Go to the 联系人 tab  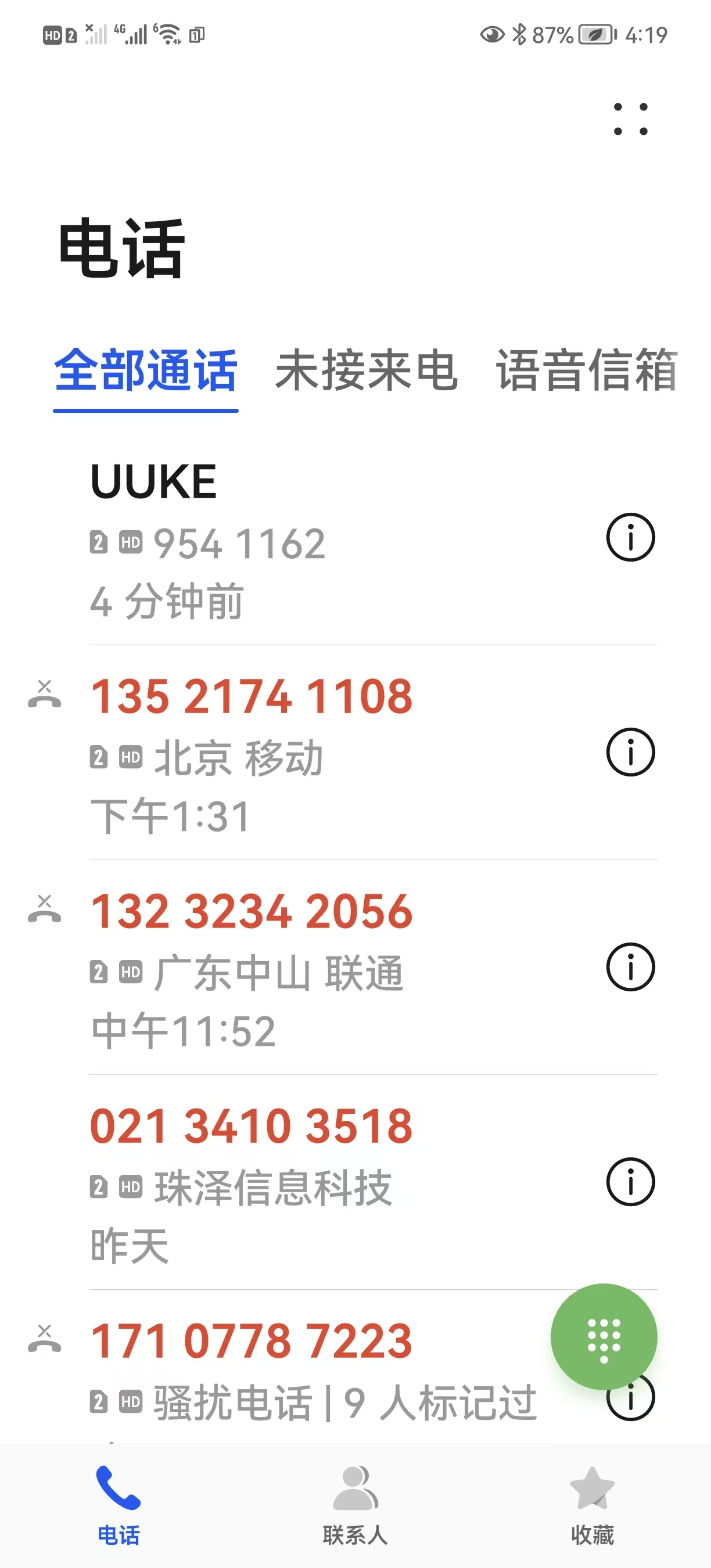(x=355, y=1505)
